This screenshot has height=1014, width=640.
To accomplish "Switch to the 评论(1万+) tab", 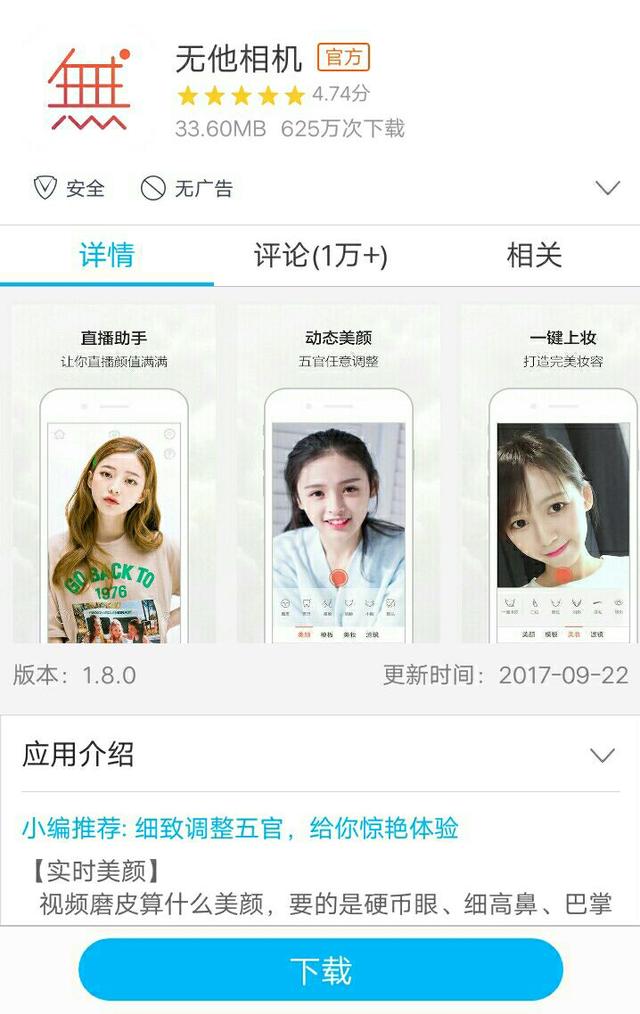I will 320,255.
